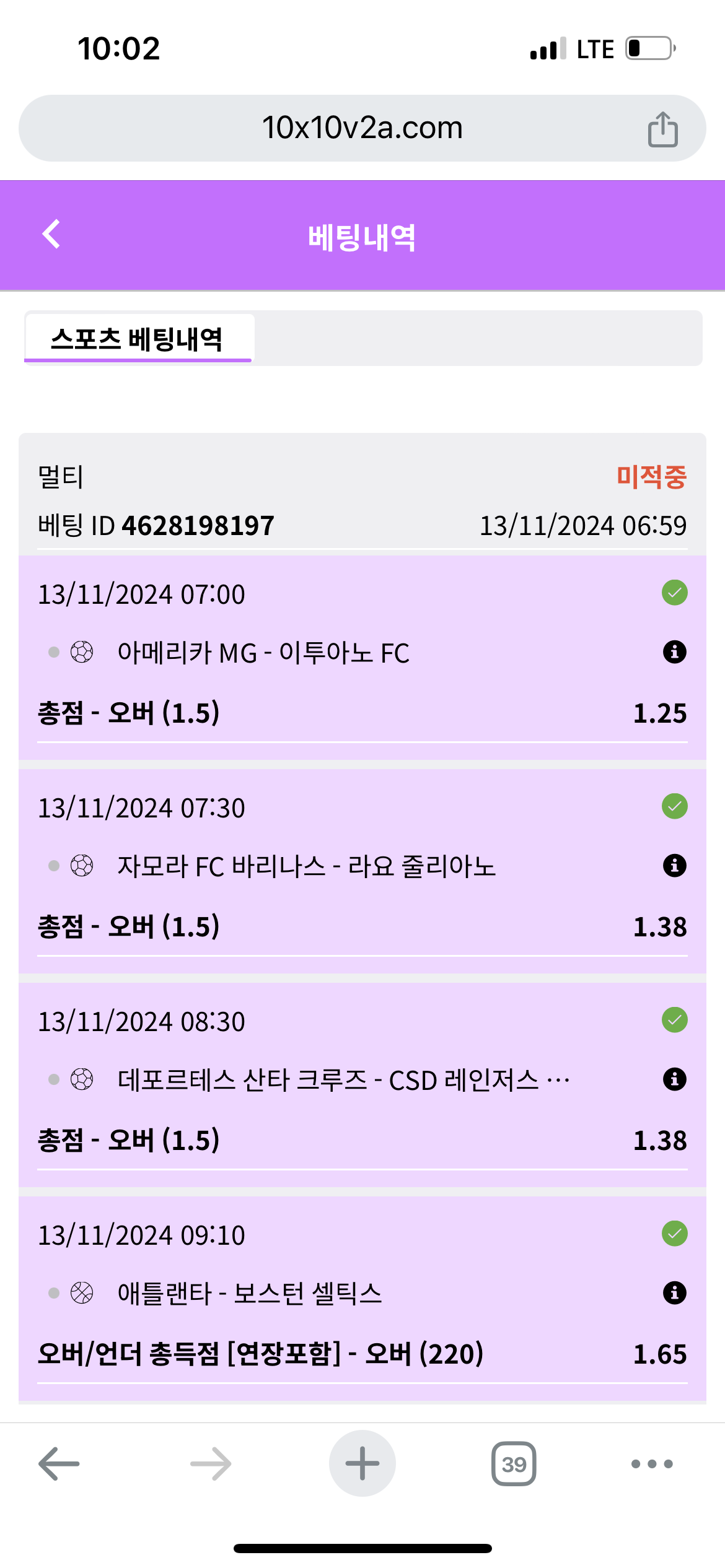
Task: Share the page from the address bar
Action: tap(662, 129)
